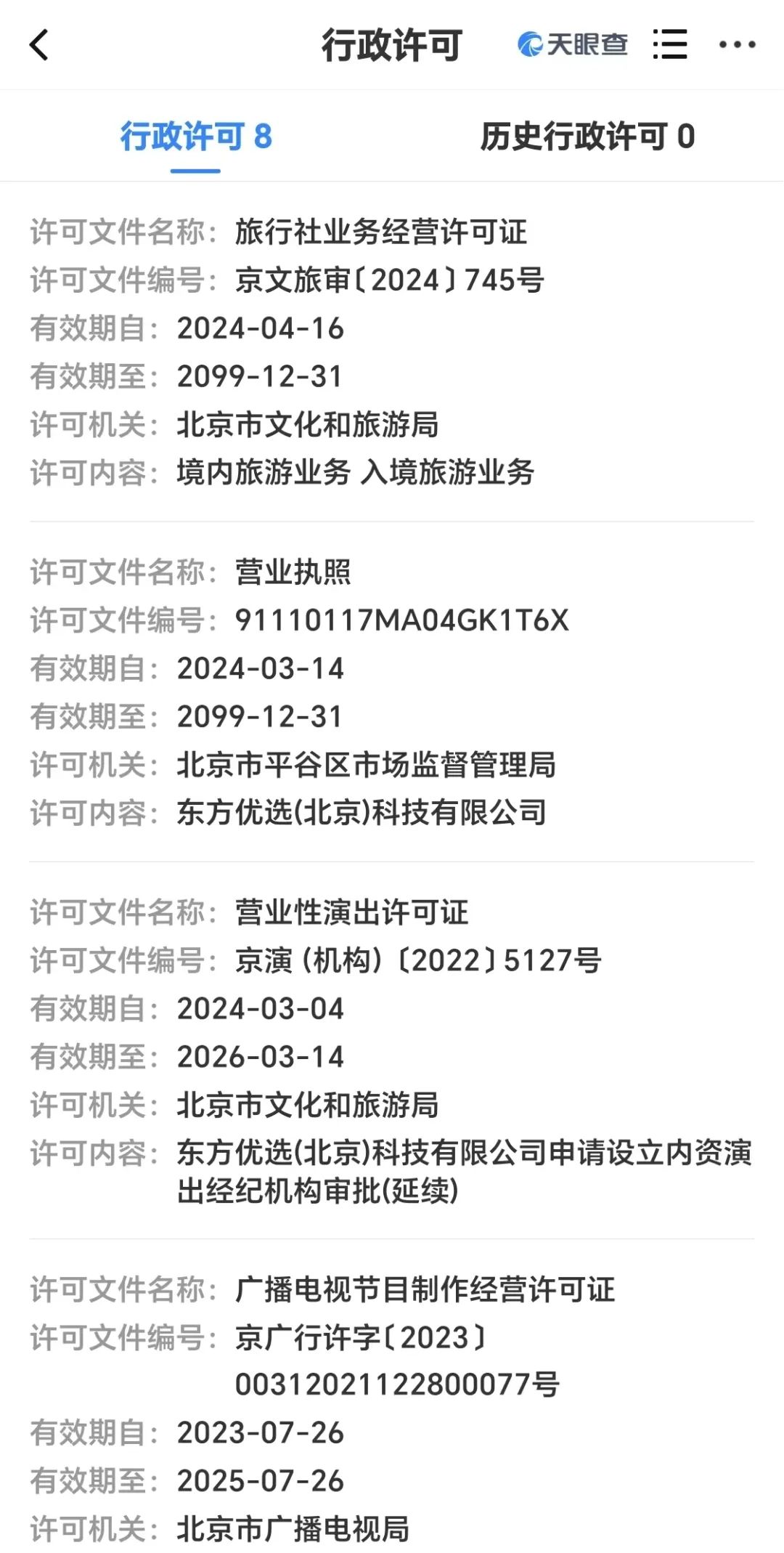Switch to the 历史行政许可 0 tab
Image resolution: width=784 pixels, height=1553 pixels.
[x=587, y=137]
